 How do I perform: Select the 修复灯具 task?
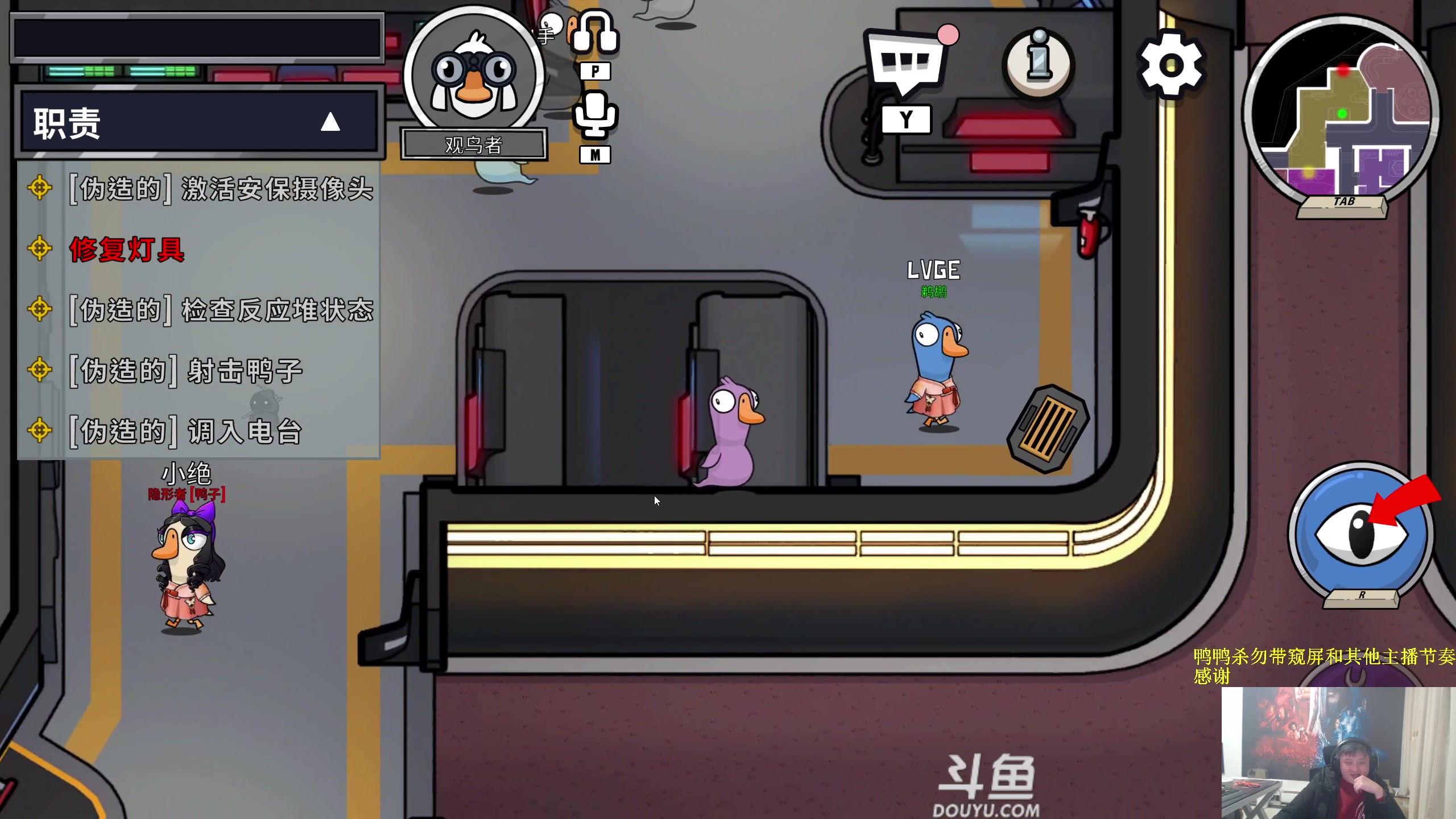pos(127,249)
